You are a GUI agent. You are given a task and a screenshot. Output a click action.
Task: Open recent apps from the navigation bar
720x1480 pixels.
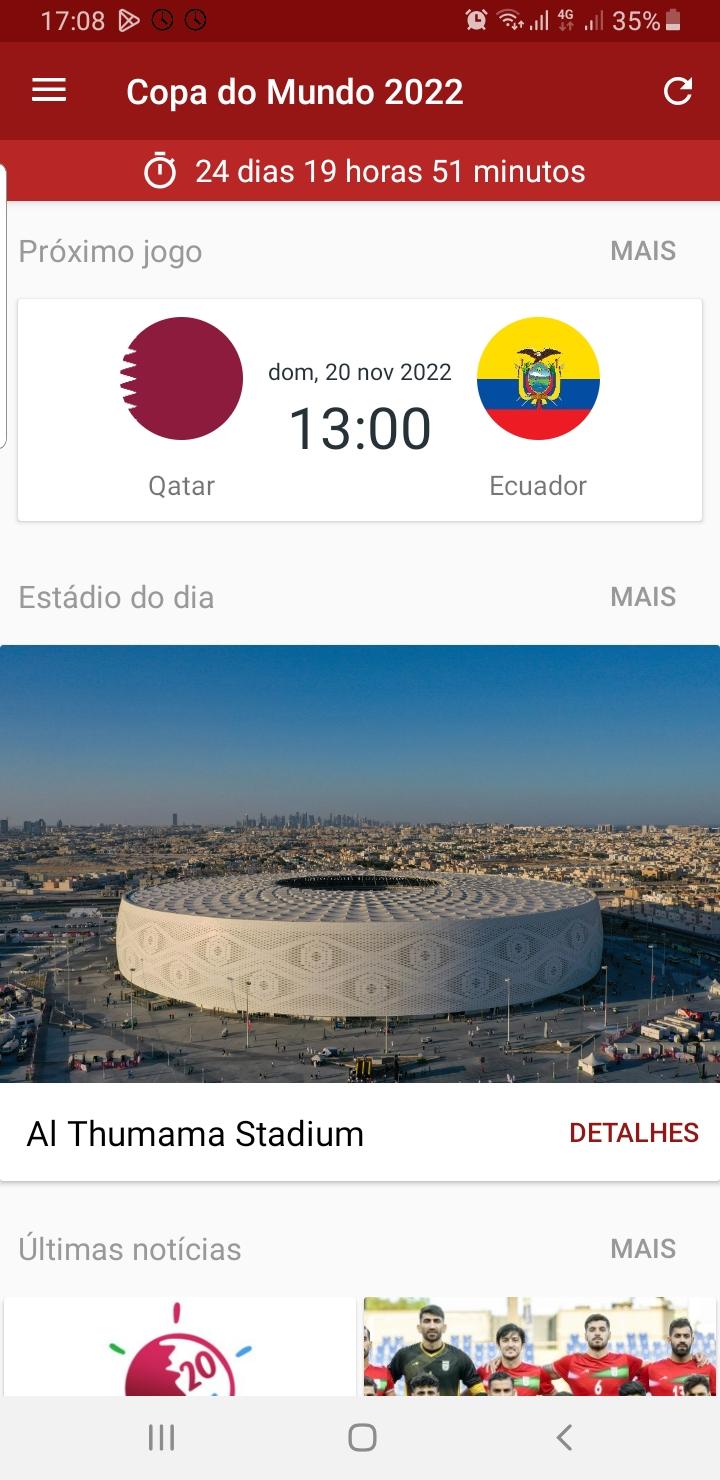(x=161, y=1438)
